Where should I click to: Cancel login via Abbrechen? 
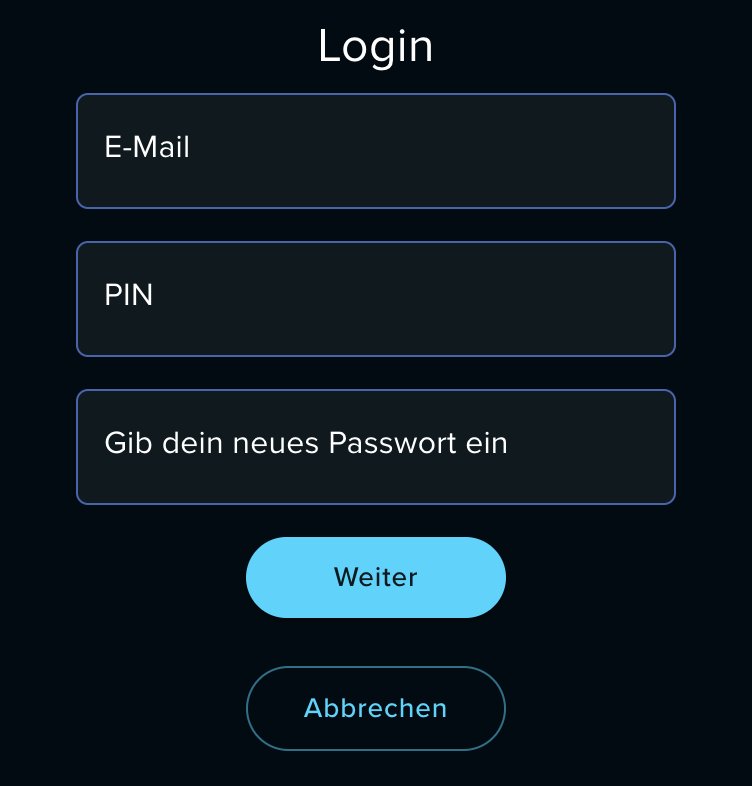coord(376,708)
